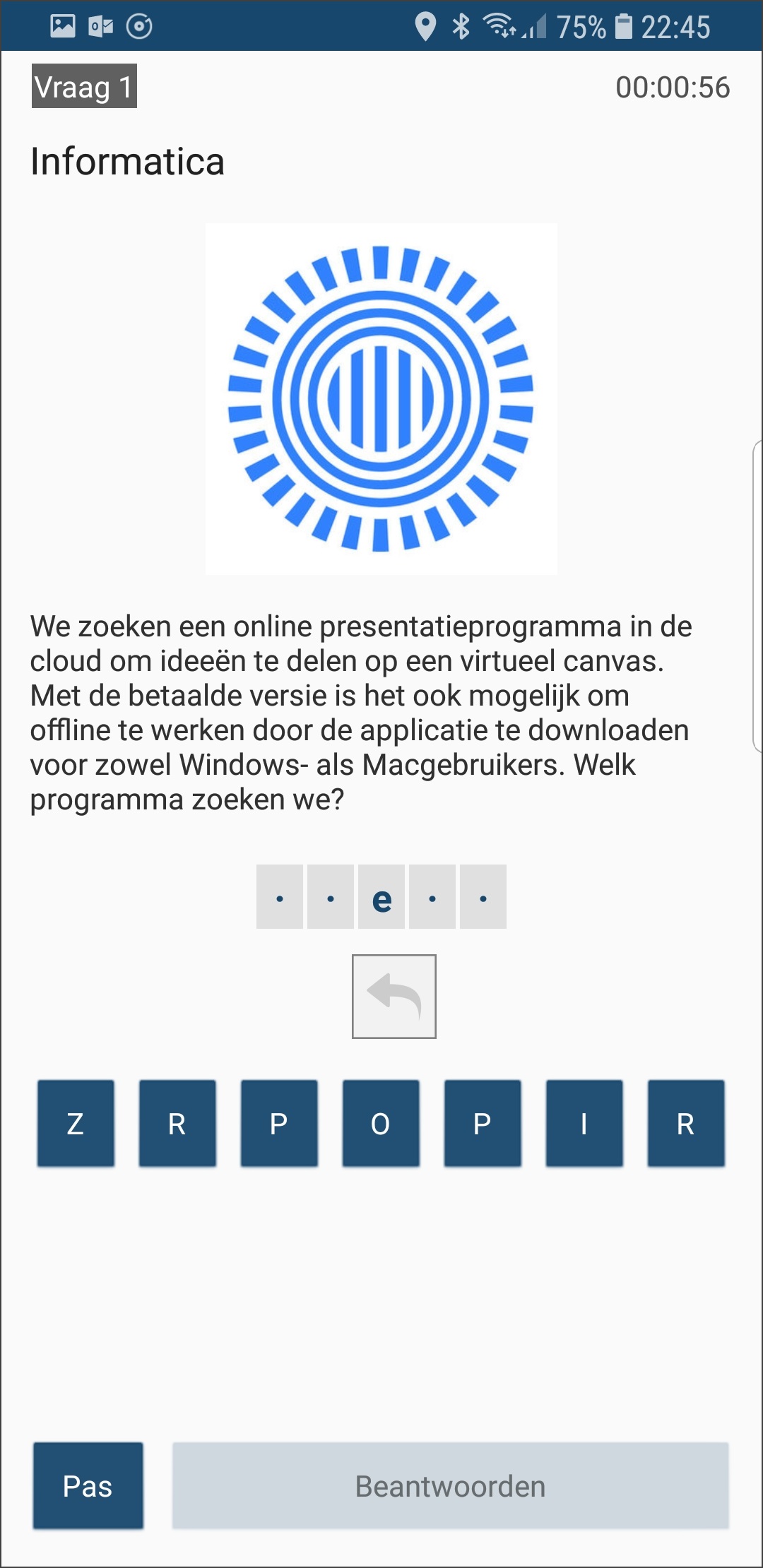Submit answer with Beantwoorden button

click(x=450, y=1486)
